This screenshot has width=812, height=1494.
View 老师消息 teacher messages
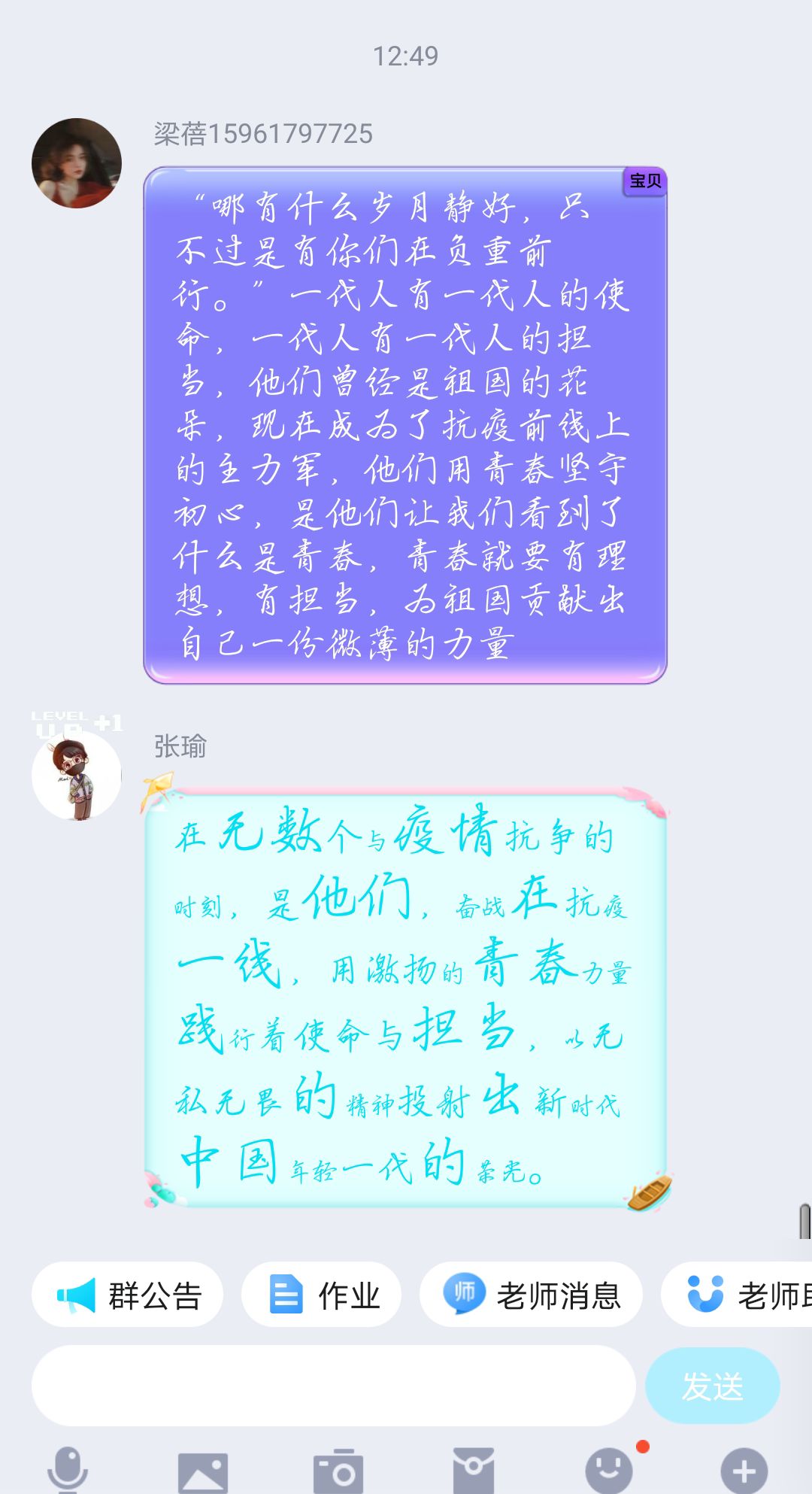[x=531, y=1295]
